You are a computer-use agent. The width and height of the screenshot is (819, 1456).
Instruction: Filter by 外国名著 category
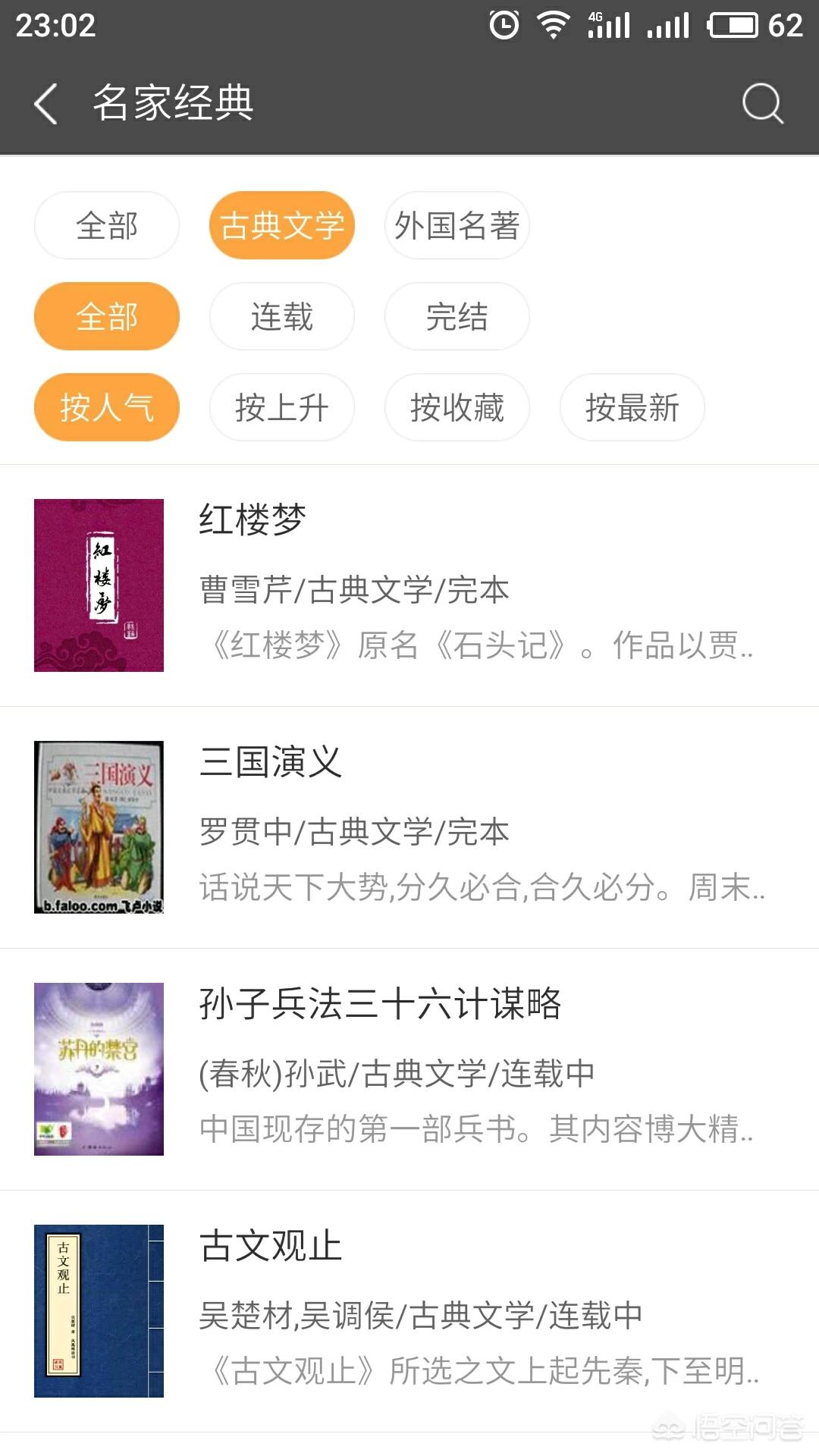(x=457, y=225)
